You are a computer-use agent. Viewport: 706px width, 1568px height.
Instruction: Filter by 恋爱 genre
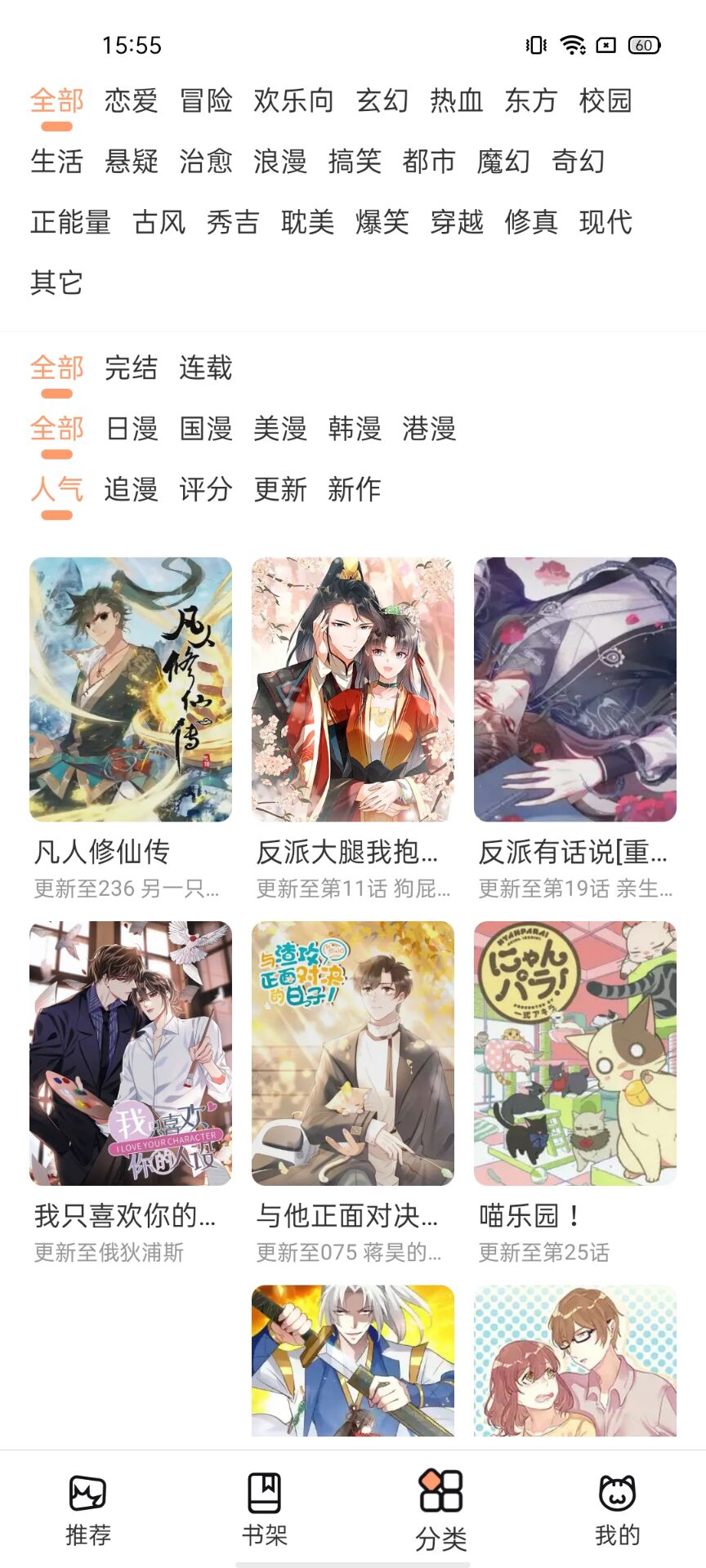131,101
